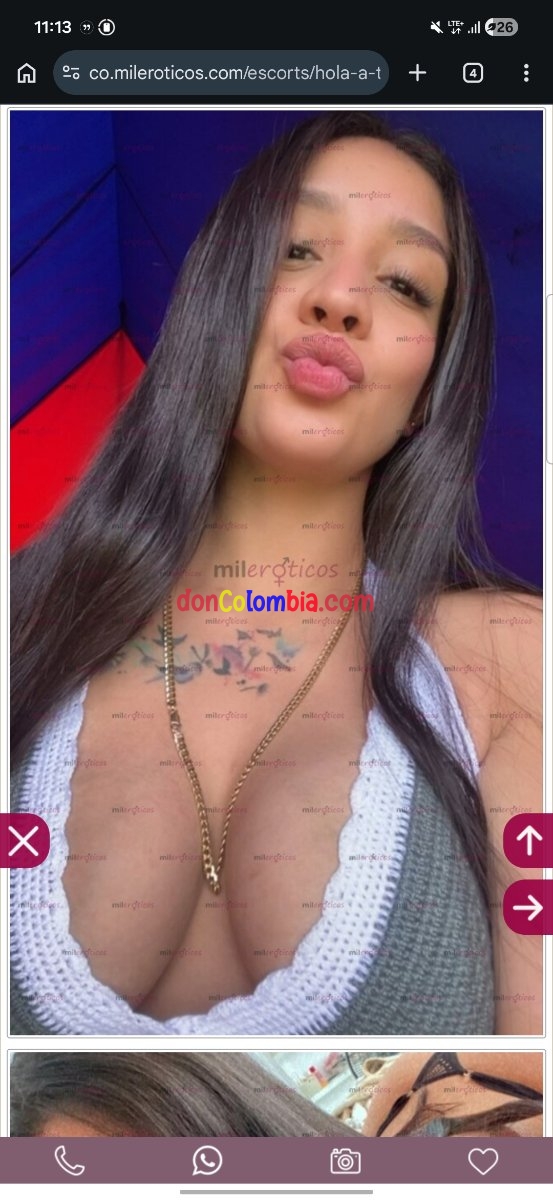Open the tab switcher showing 4 tabs
Viewport: 553px width, 1200px height.
[x=473, y=73]
